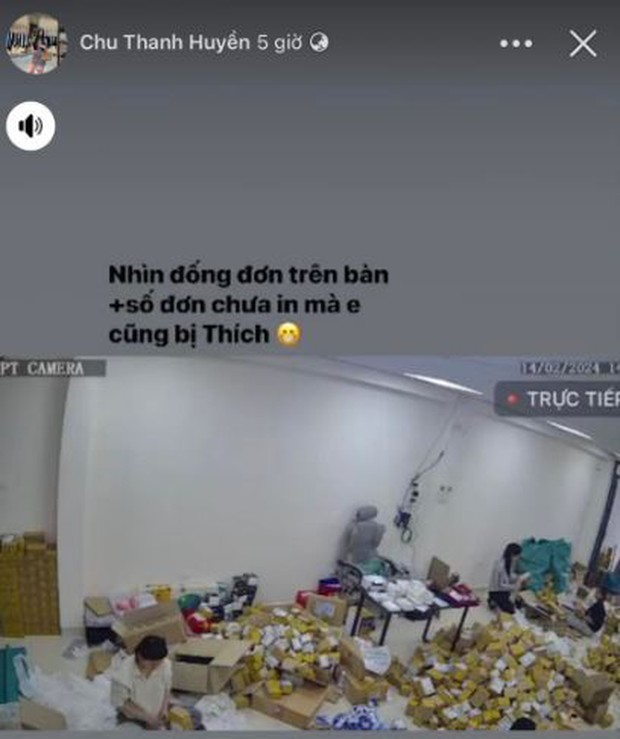Open Chu Thanh Huyền's profile picture

click(36, 43)
